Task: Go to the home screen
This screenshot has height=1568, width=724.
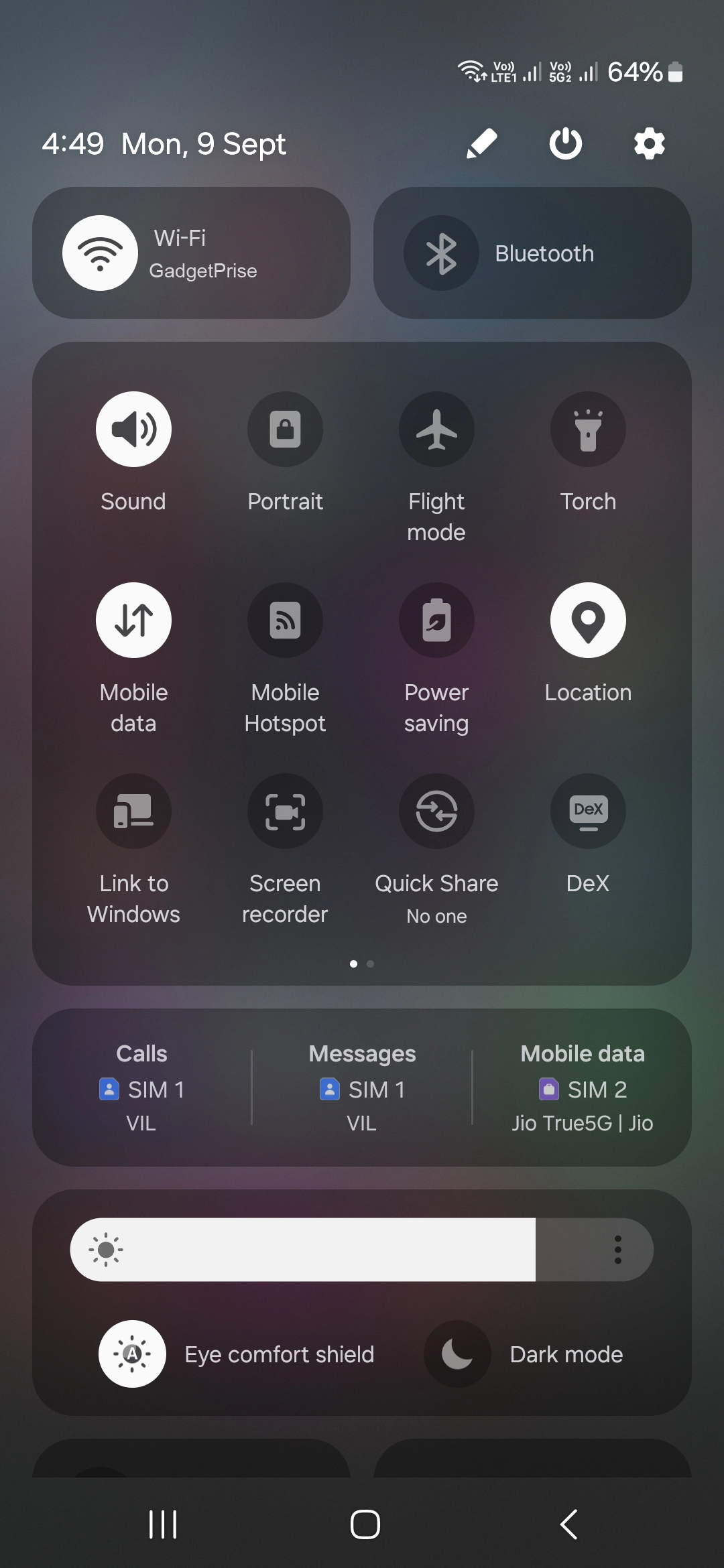Action: click(365, 1524)
